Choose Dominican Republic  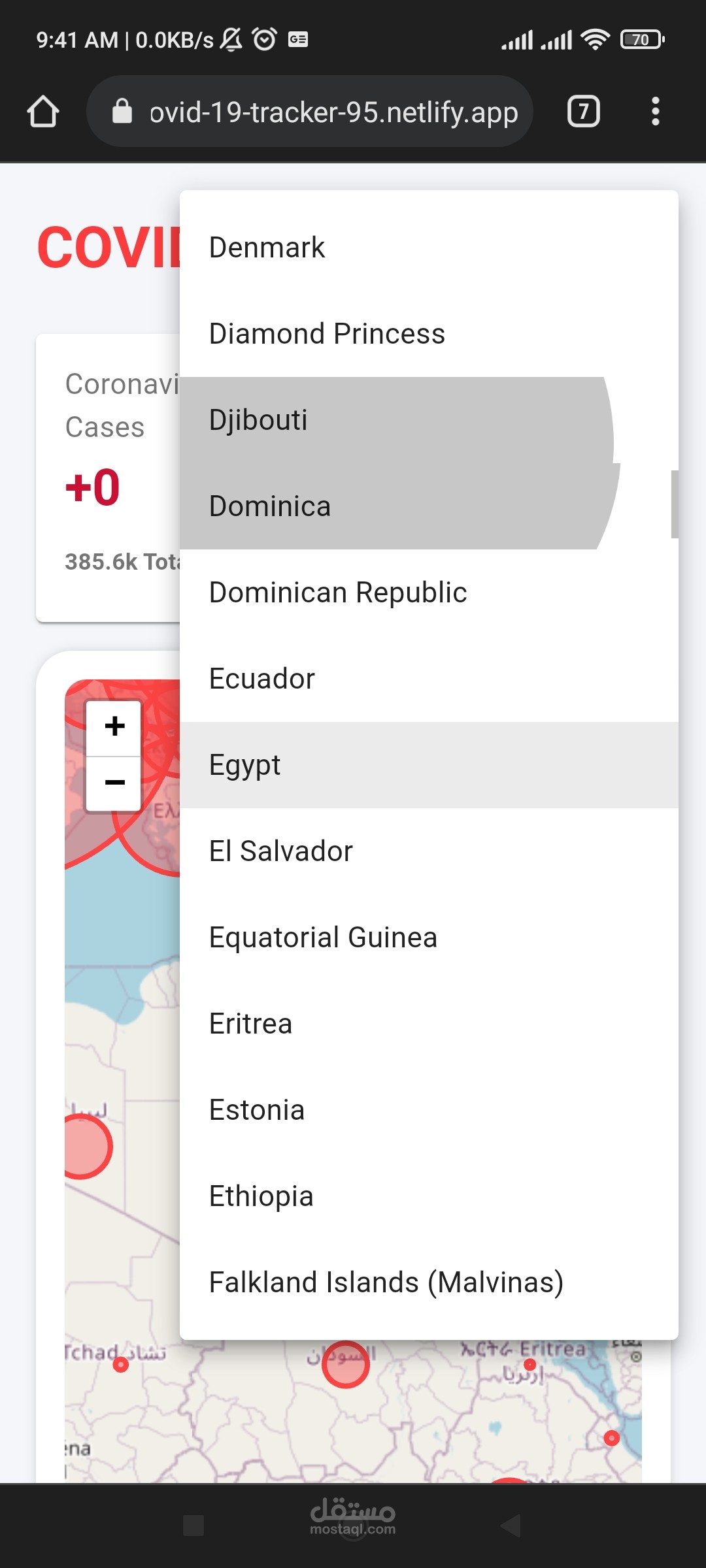[x=428, y=593]
